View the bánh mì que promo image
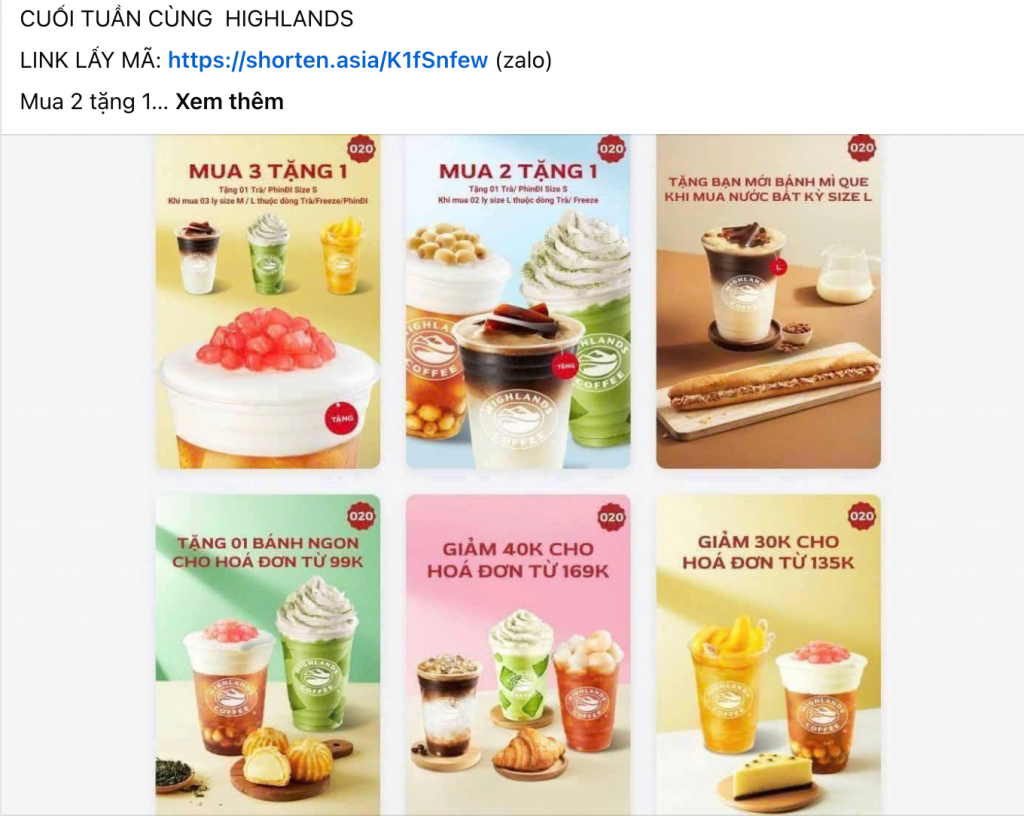The image size is (1024, 816). pyautogui.click(x=768, y=301)
